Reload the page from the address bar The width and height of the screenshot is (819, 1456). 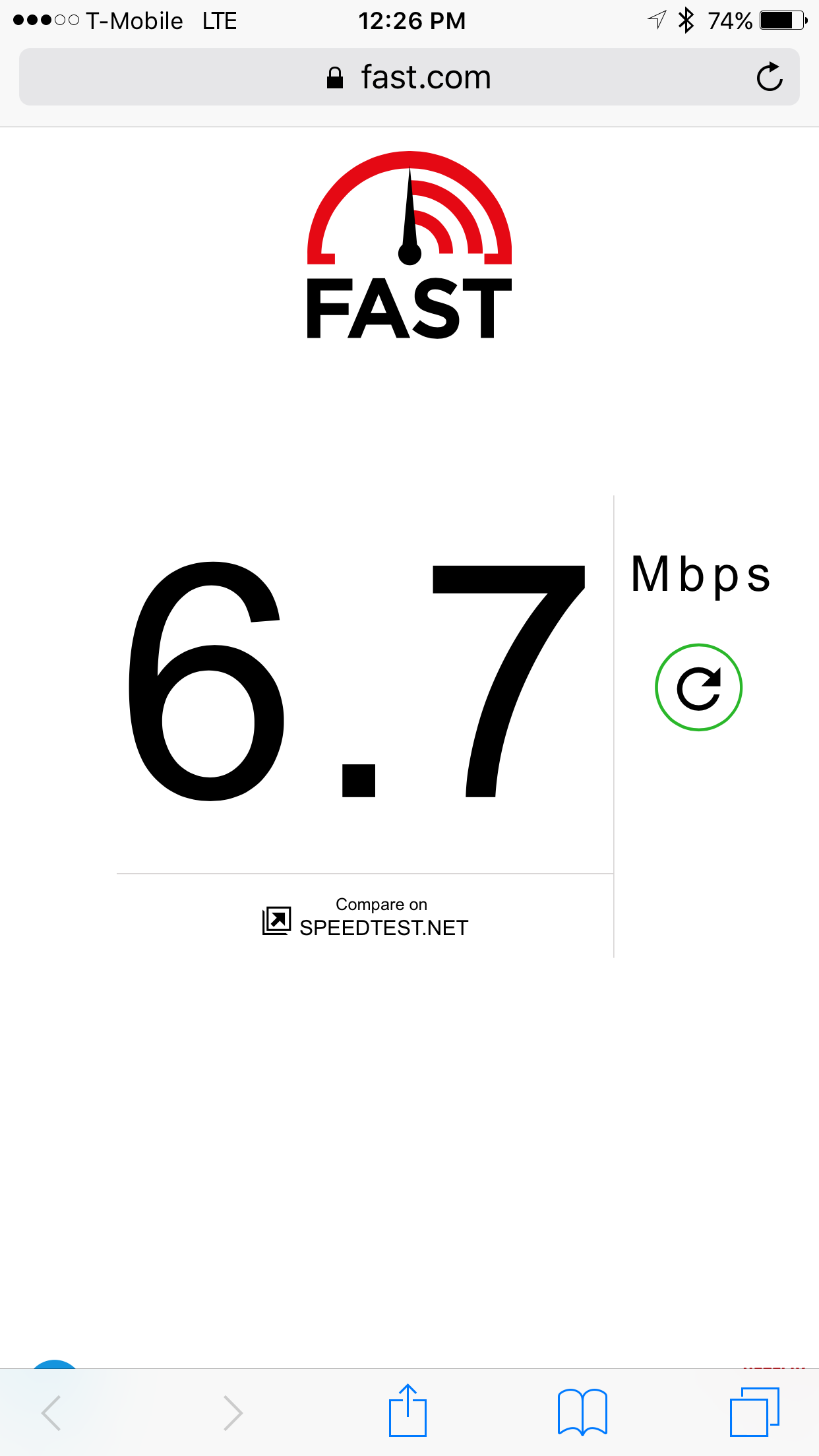coord(770,77)
